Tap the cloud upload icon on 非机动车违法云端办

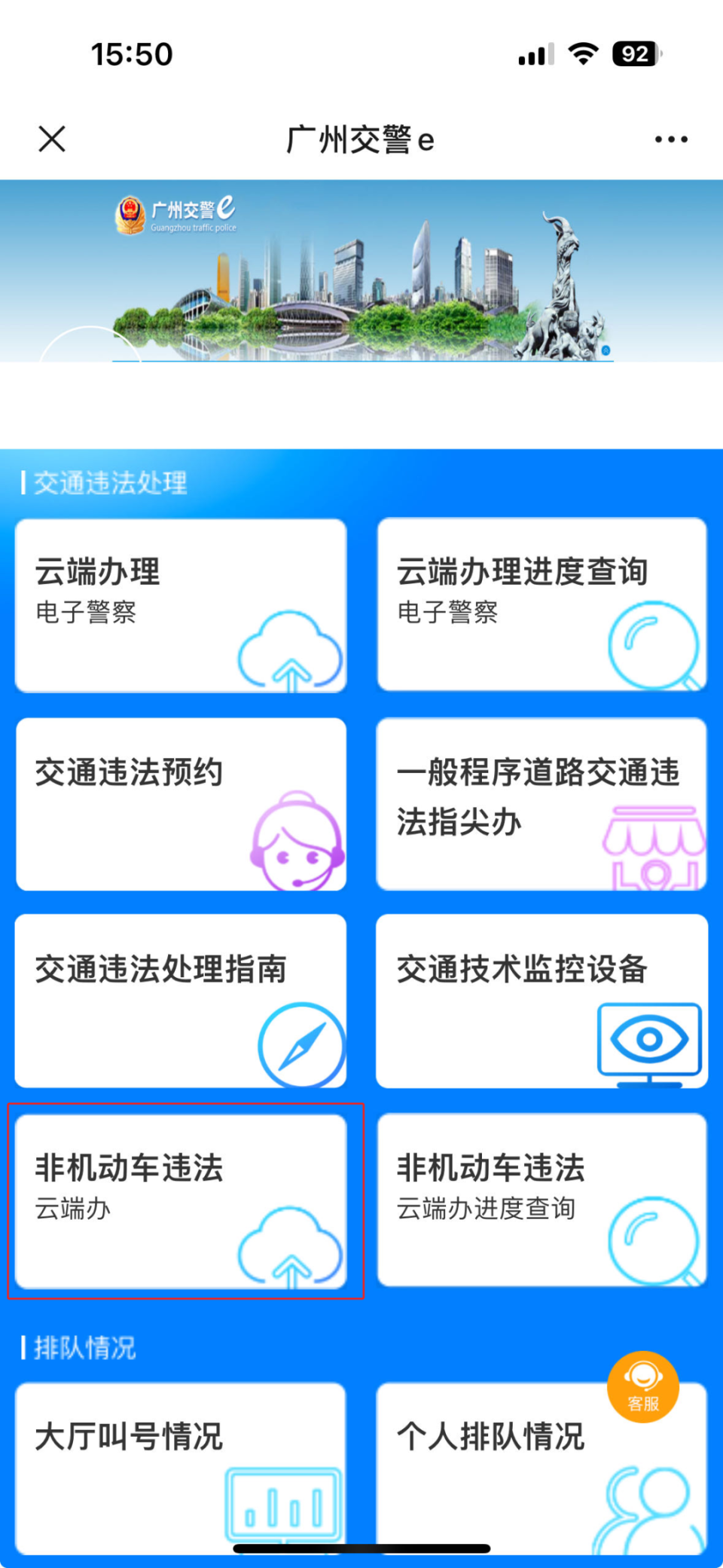(x=288, y=1243)
